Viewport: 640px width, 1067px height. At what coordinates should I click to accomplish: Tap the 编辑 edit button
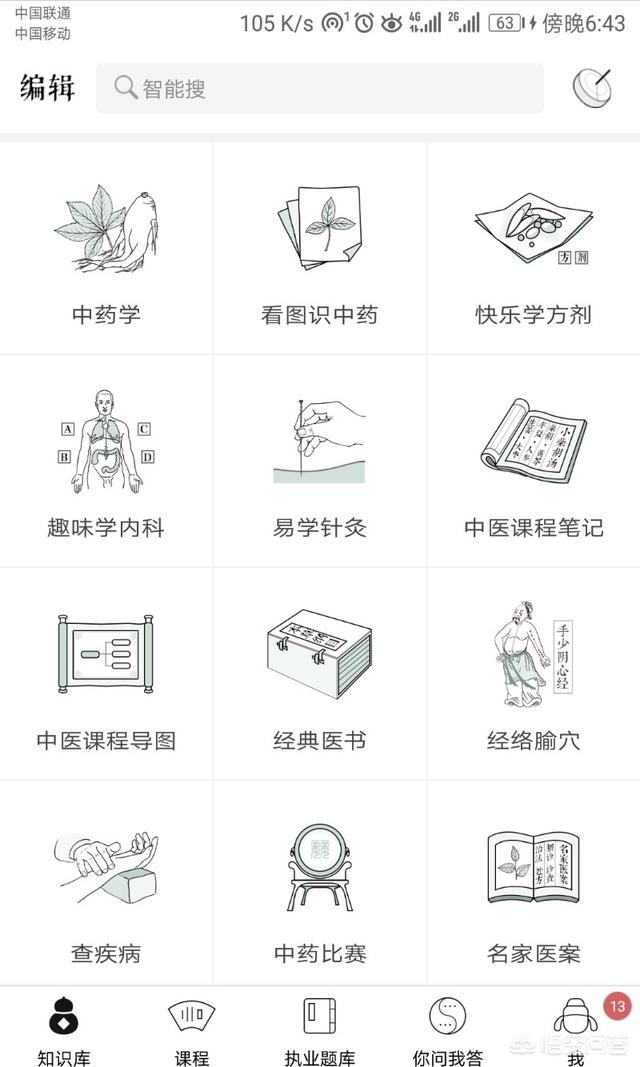pyautogui.click(x=47, y=88)
